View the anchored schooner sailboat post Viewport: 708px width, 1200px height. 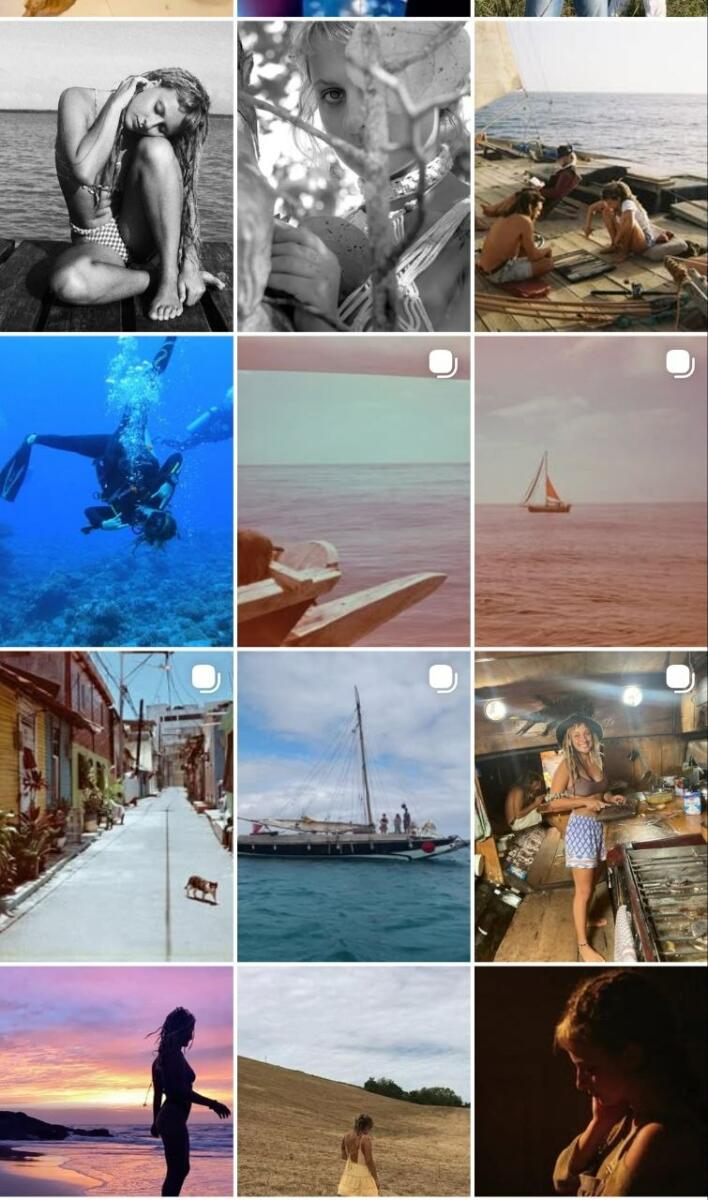[353, 806]
